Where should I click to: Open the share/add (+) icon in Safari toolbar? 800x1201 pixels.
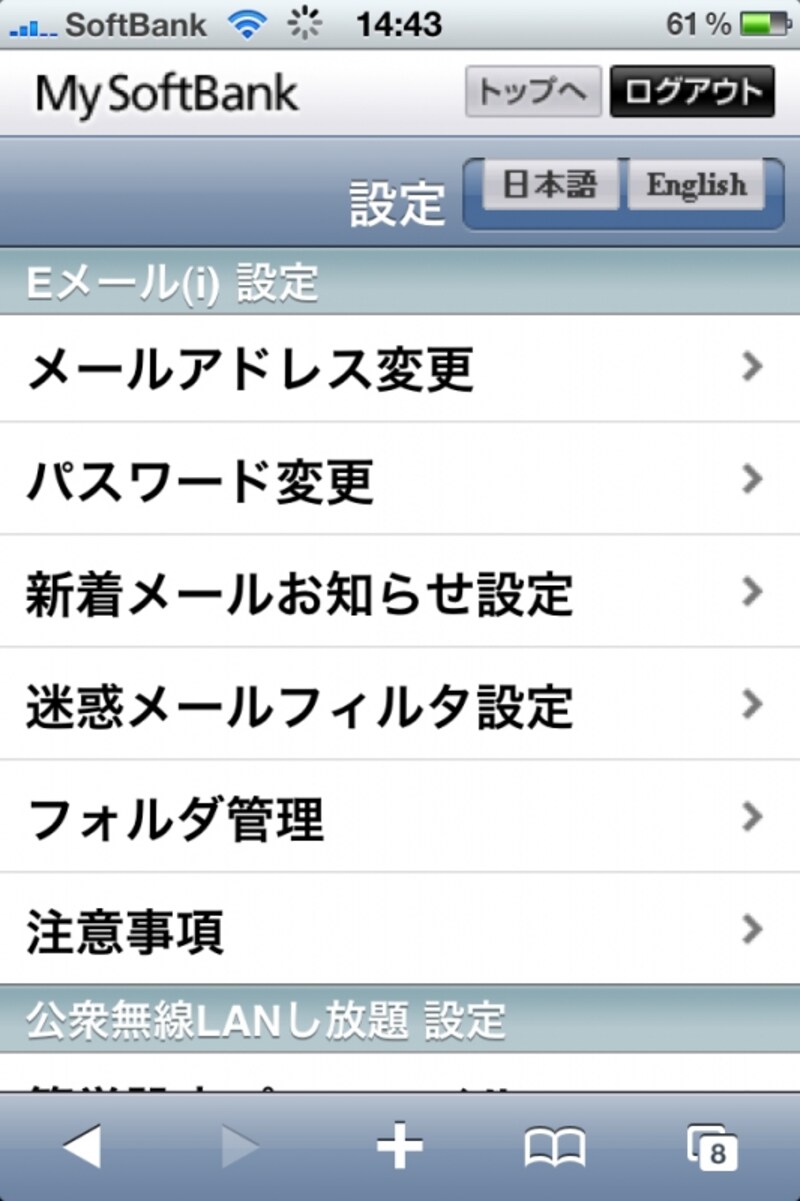coord(399,1148)
